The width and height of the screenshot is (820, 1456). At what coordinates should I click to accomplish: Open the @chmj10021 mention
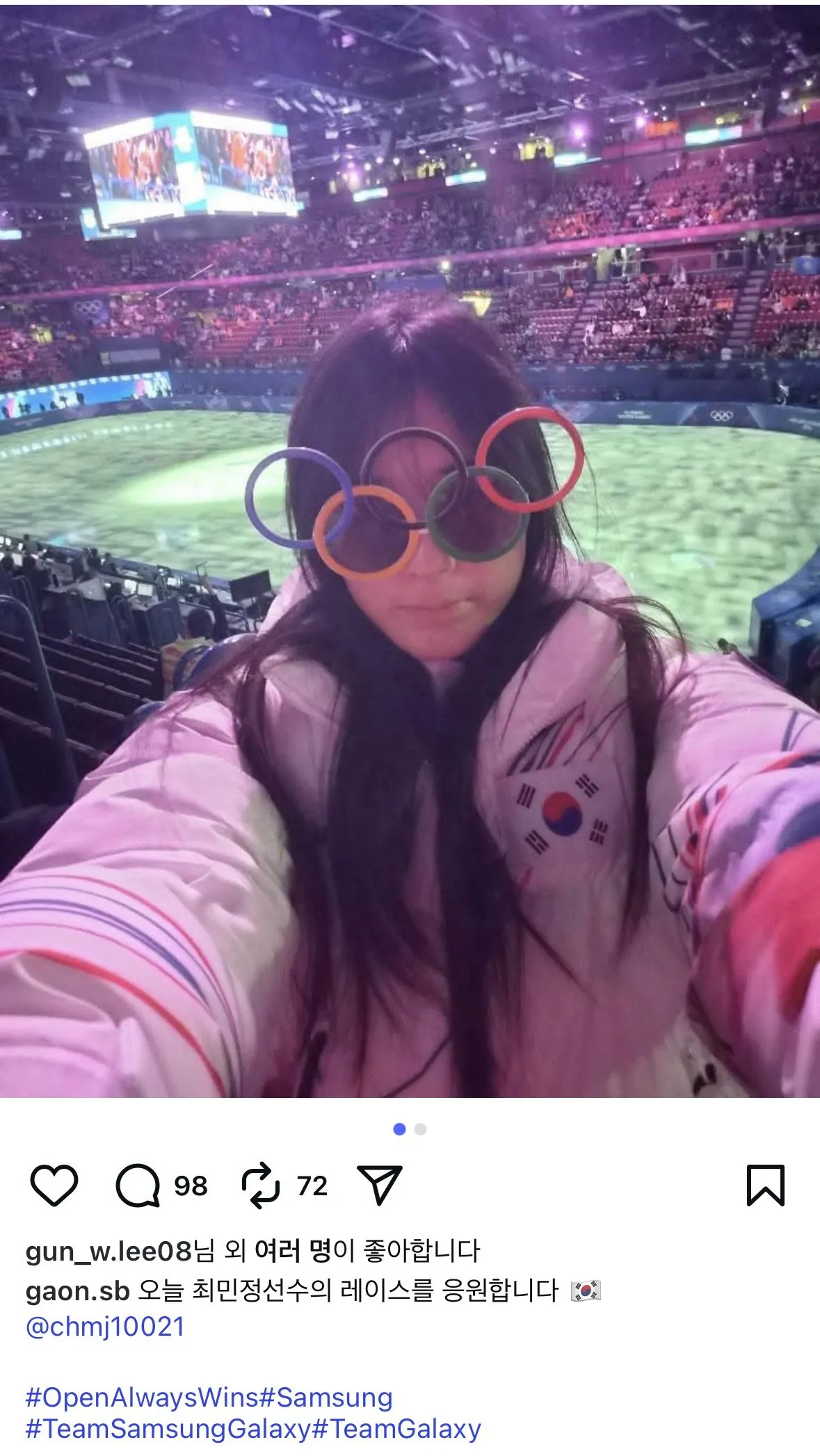click(x=105, y=1327)
